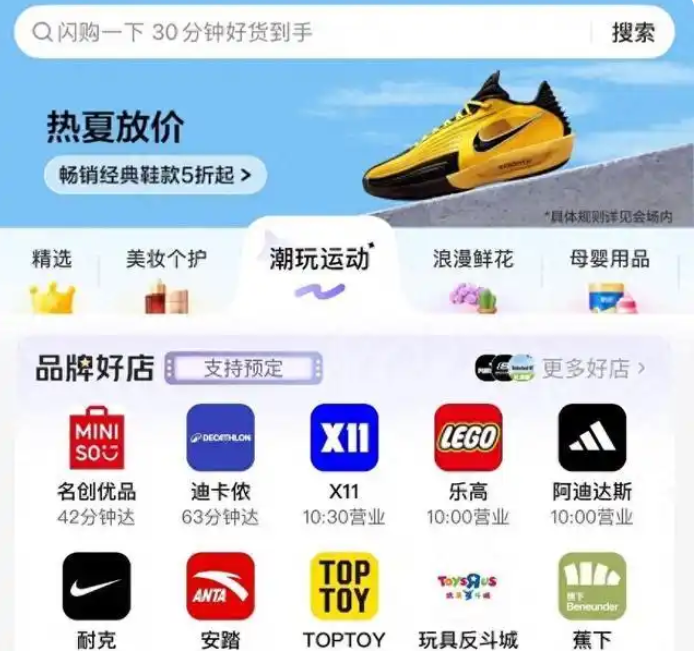Screen dimensions: 694x651
Task: Open the 畅销经典鞋款5折起 promotion
Action: 155,176
